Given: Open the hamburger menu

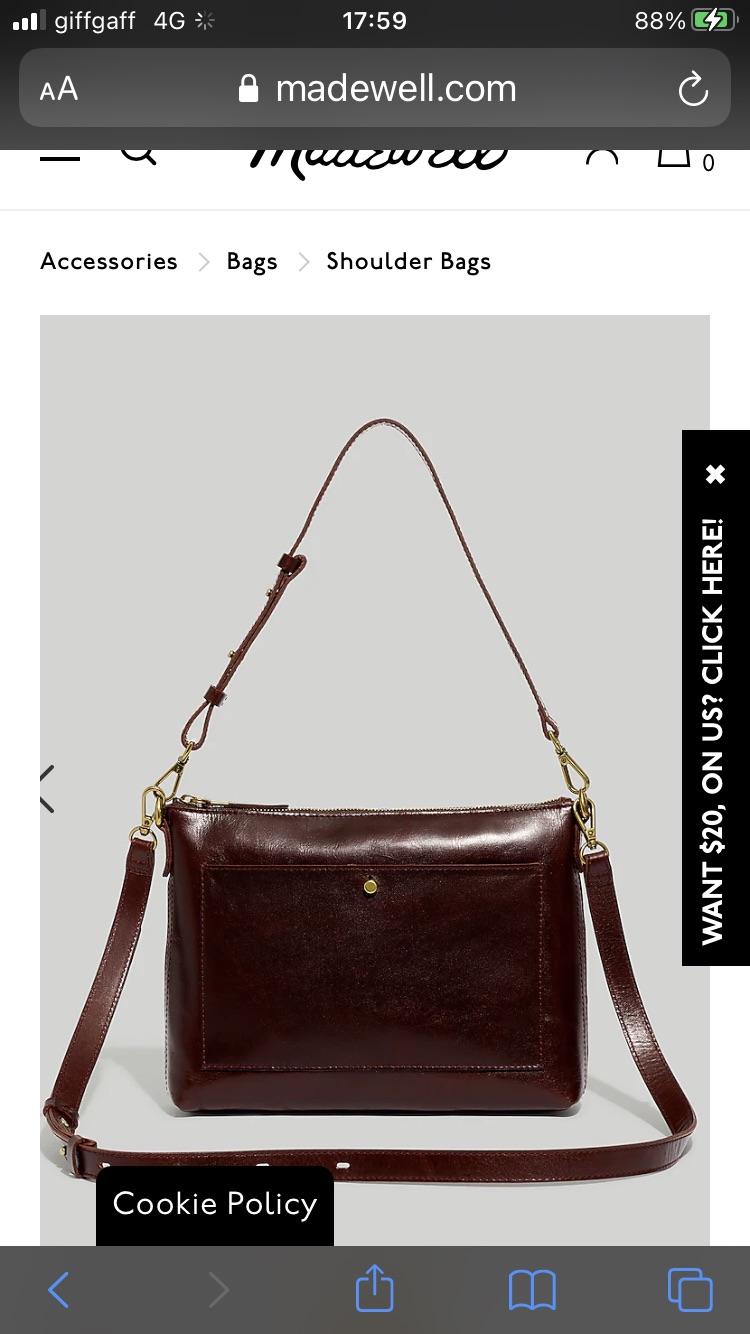Looking at the screenshot, I should (60, 156).
